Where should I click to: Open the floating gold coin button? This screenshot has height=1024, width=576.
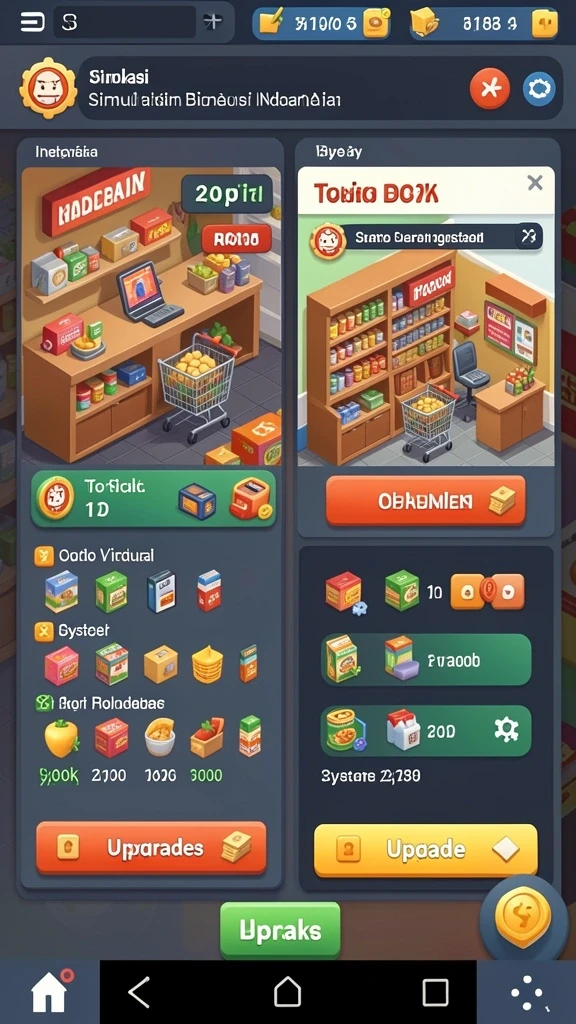[522, 917]
